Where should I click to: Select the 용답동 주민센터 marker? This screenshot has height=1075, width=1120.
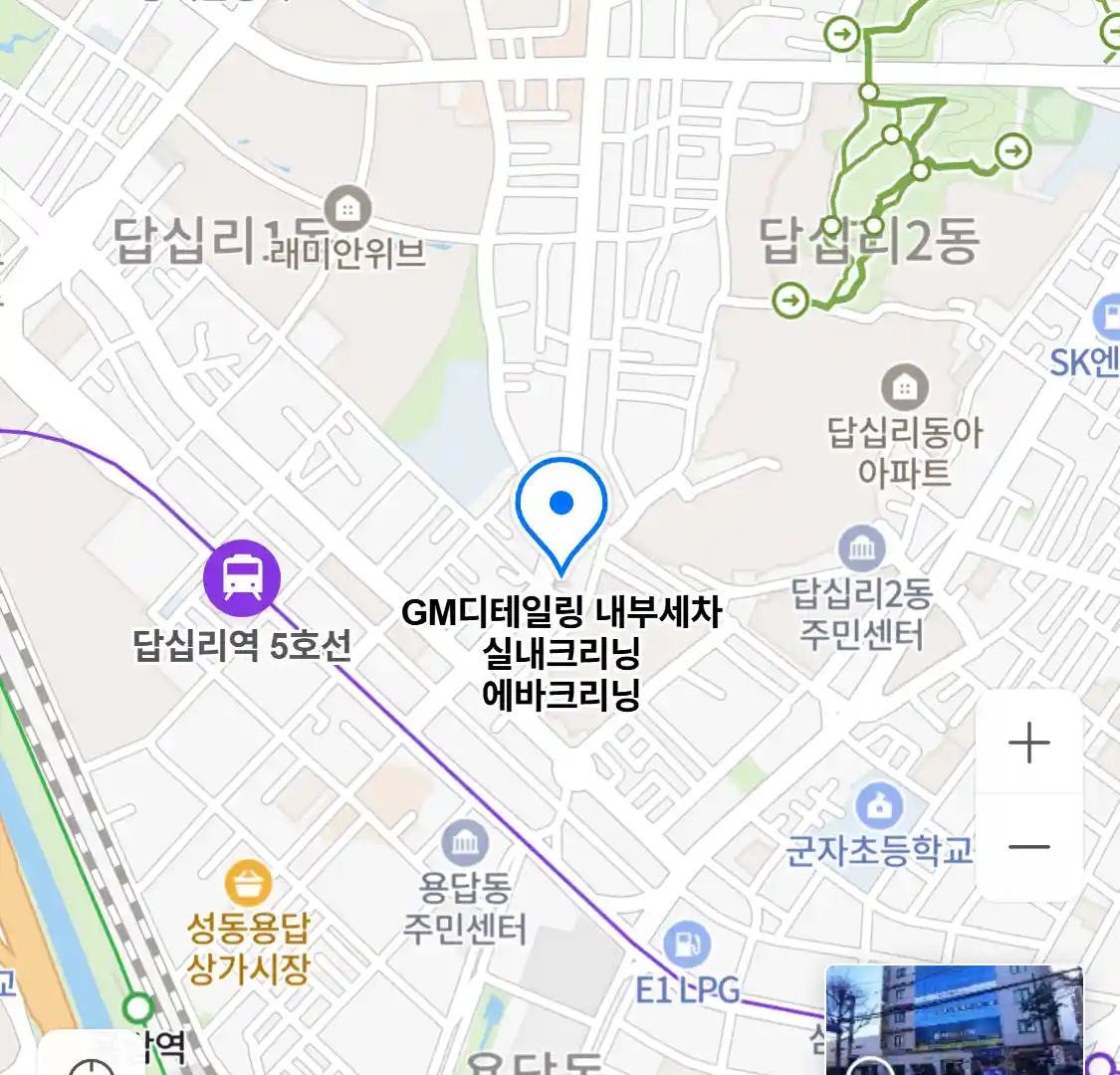pyautogui.click(x=464, y=846)
